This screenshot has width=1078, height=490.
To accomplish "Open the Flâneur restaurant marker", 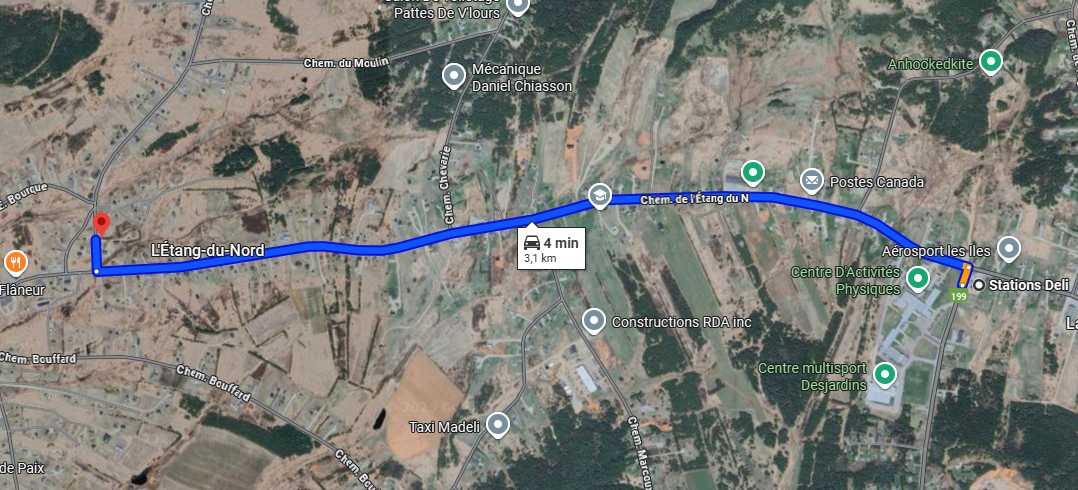I will [x=16, y=262].
